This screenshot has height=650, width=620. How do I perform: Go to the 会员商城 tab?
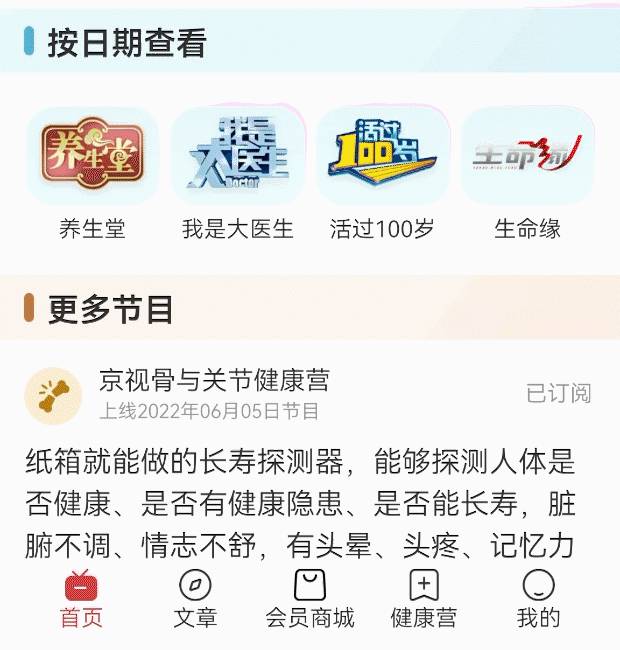[x=310, y=599]
